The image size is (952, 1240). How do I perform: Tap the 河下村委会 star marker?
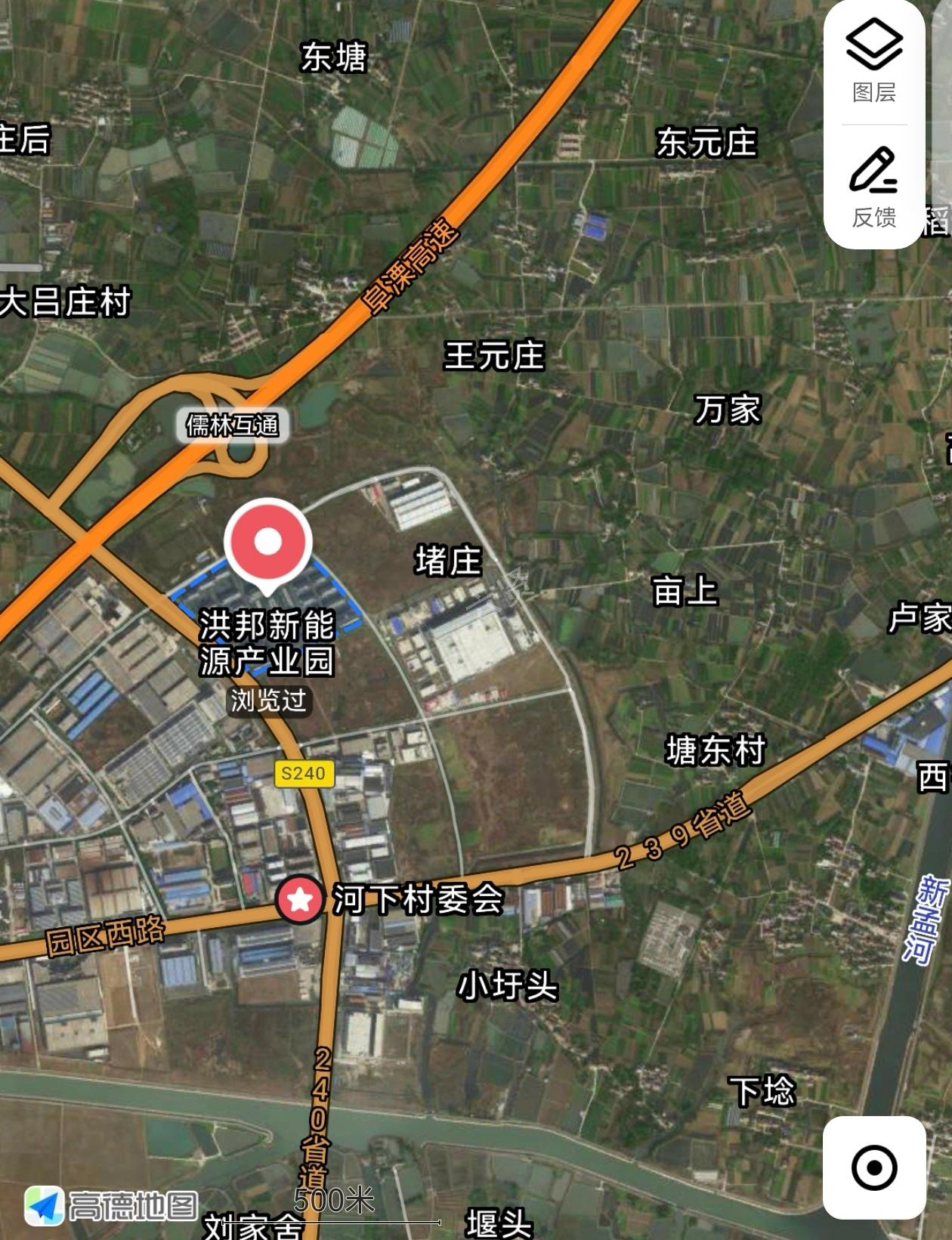pyautogui.click(x=300, y=899)
